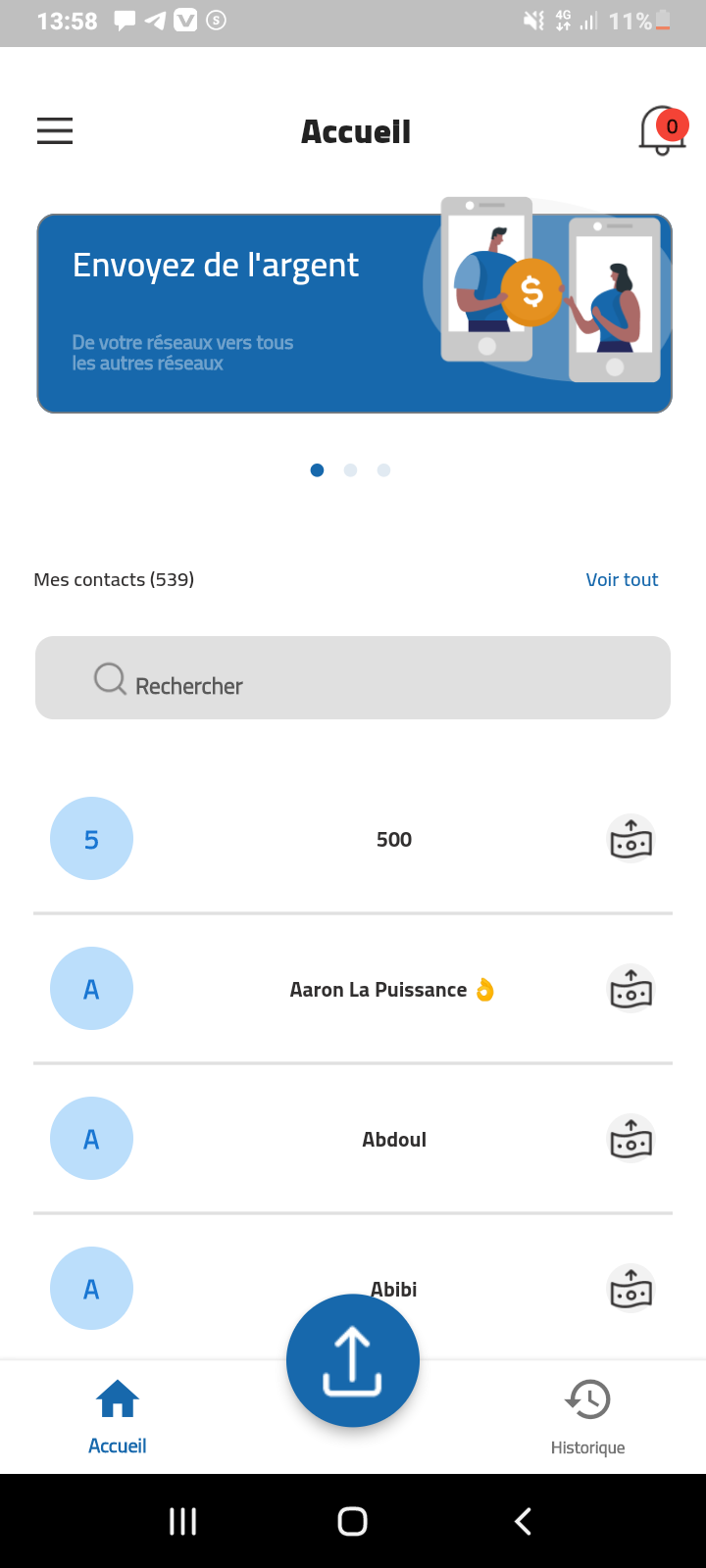Send money to Aaron La Puissance
Image resolution: width=706 pixels, height=1568 pixels.
[x=630, y=990]
